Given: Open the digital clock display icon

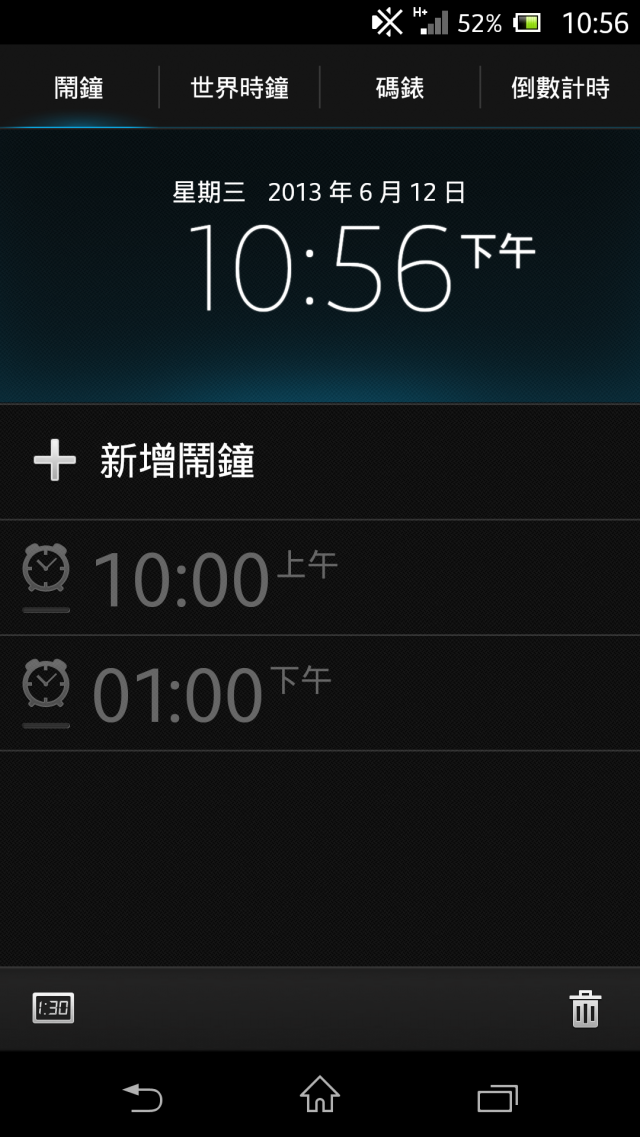Looking at the screenshot, I should coord(53,1008).
